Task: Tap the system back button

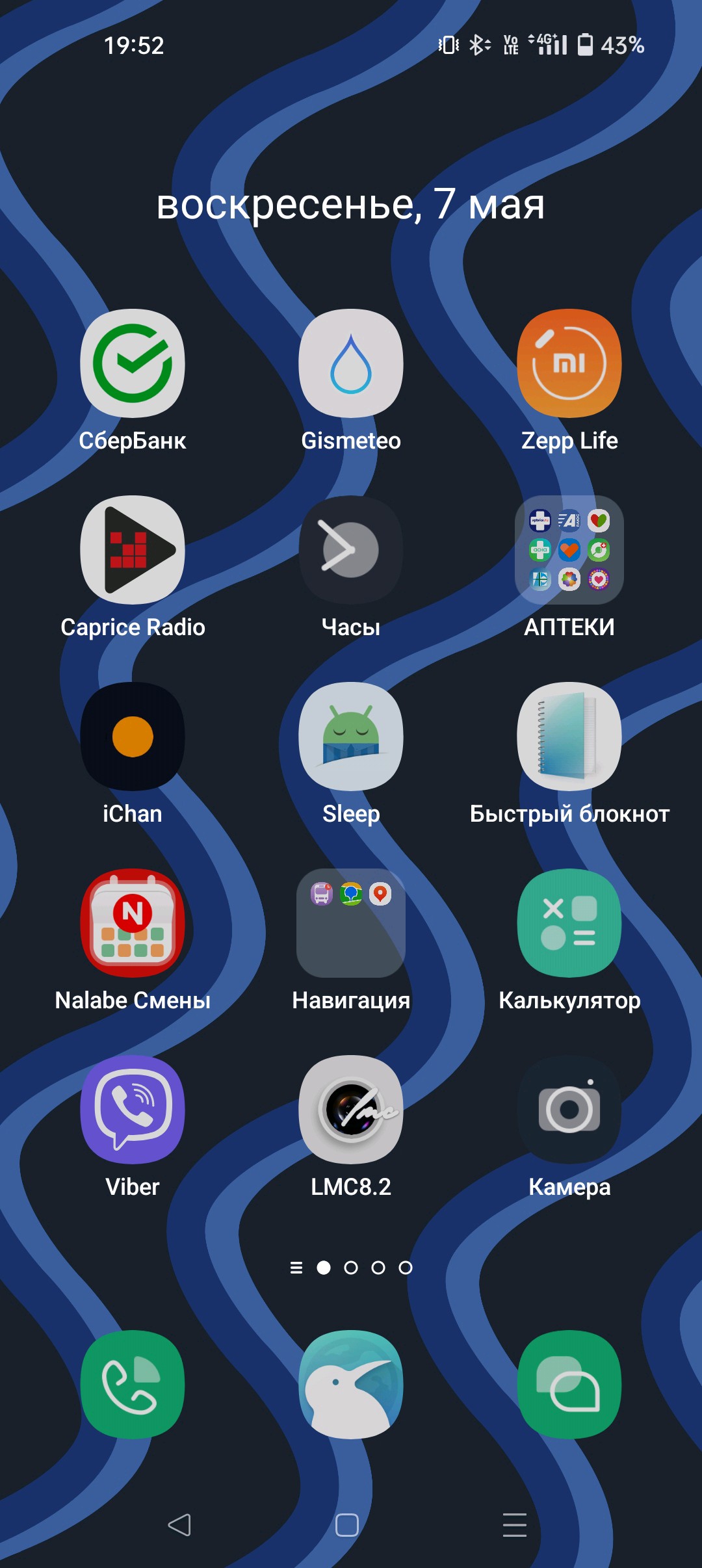Action: [179, 1524]
